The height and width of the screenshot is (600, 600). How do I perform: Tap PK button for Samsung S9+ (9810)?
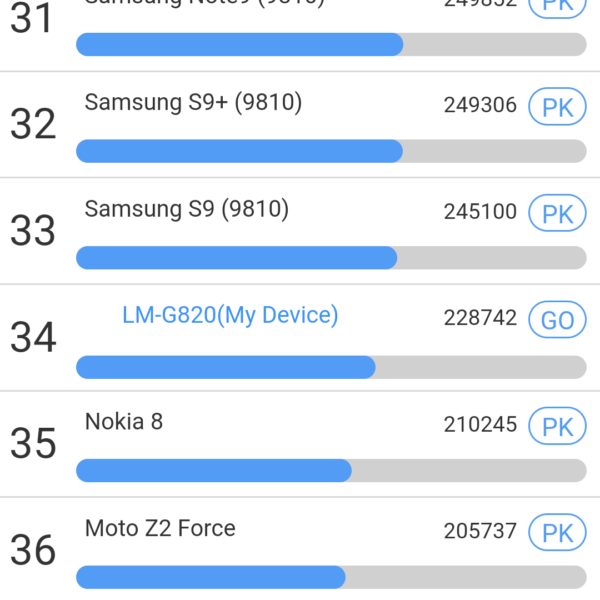tap(557, 107)
